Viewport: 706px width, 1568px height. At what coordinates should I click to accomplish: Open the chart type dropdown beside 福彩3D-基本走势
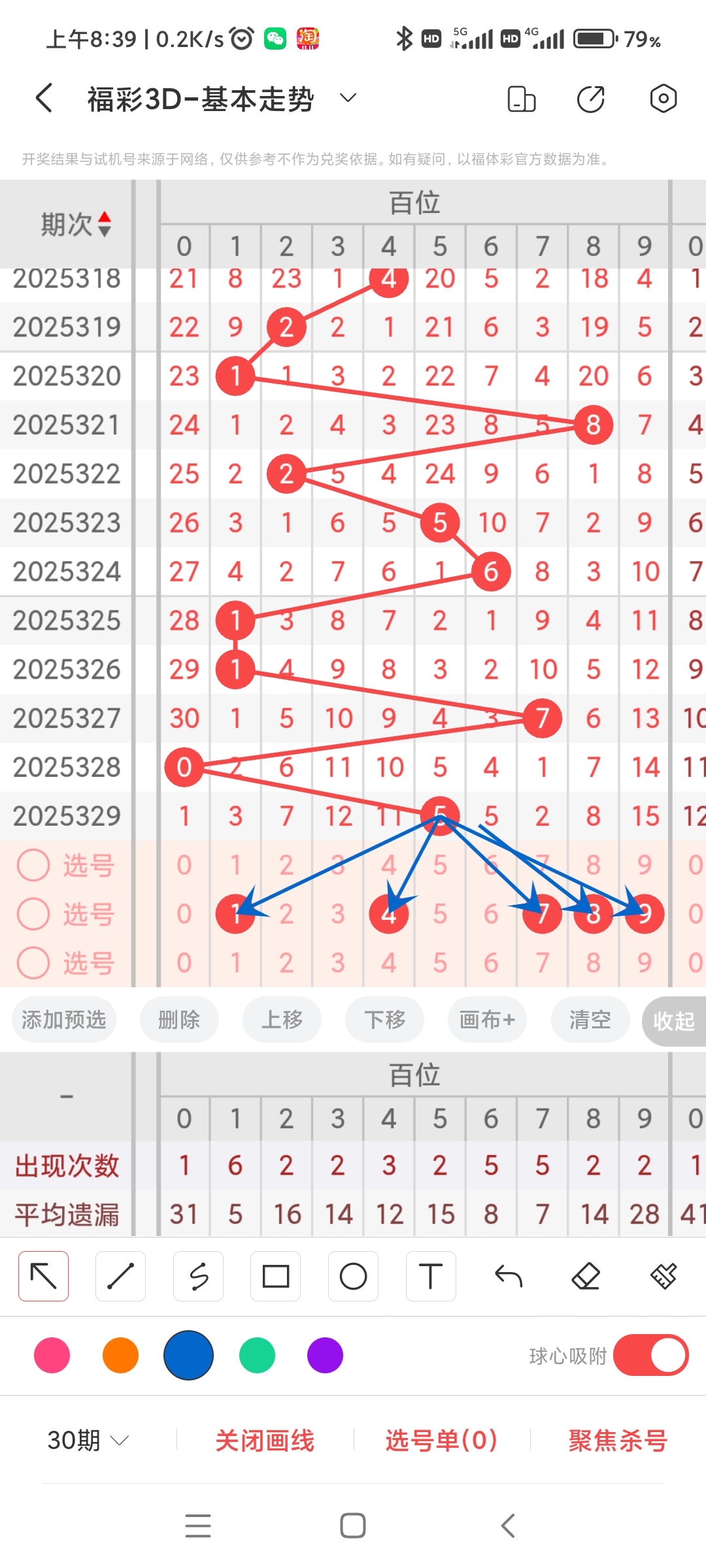coord(347,98)
